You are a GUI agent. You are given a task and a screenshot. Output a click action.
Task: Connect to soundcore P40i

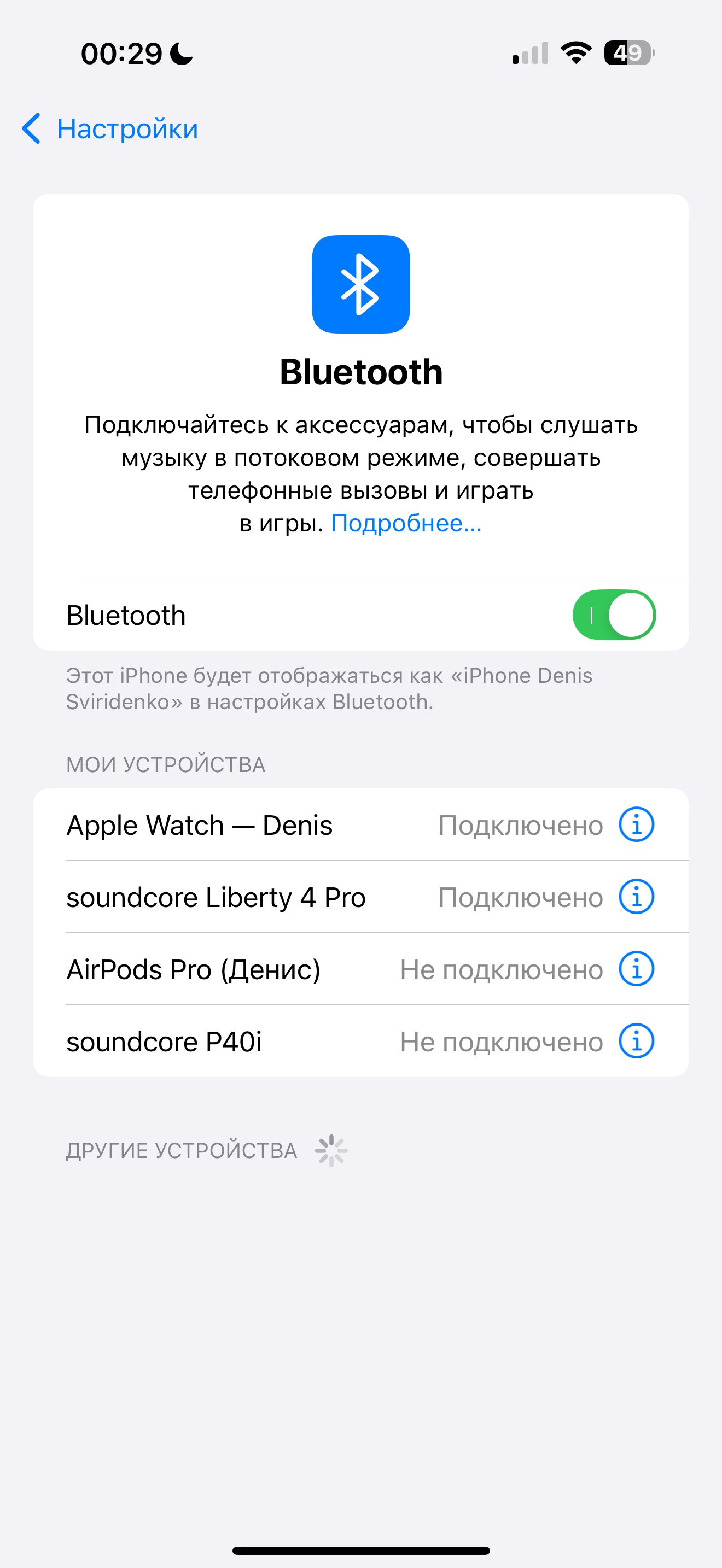click(x=361, y=1042)
